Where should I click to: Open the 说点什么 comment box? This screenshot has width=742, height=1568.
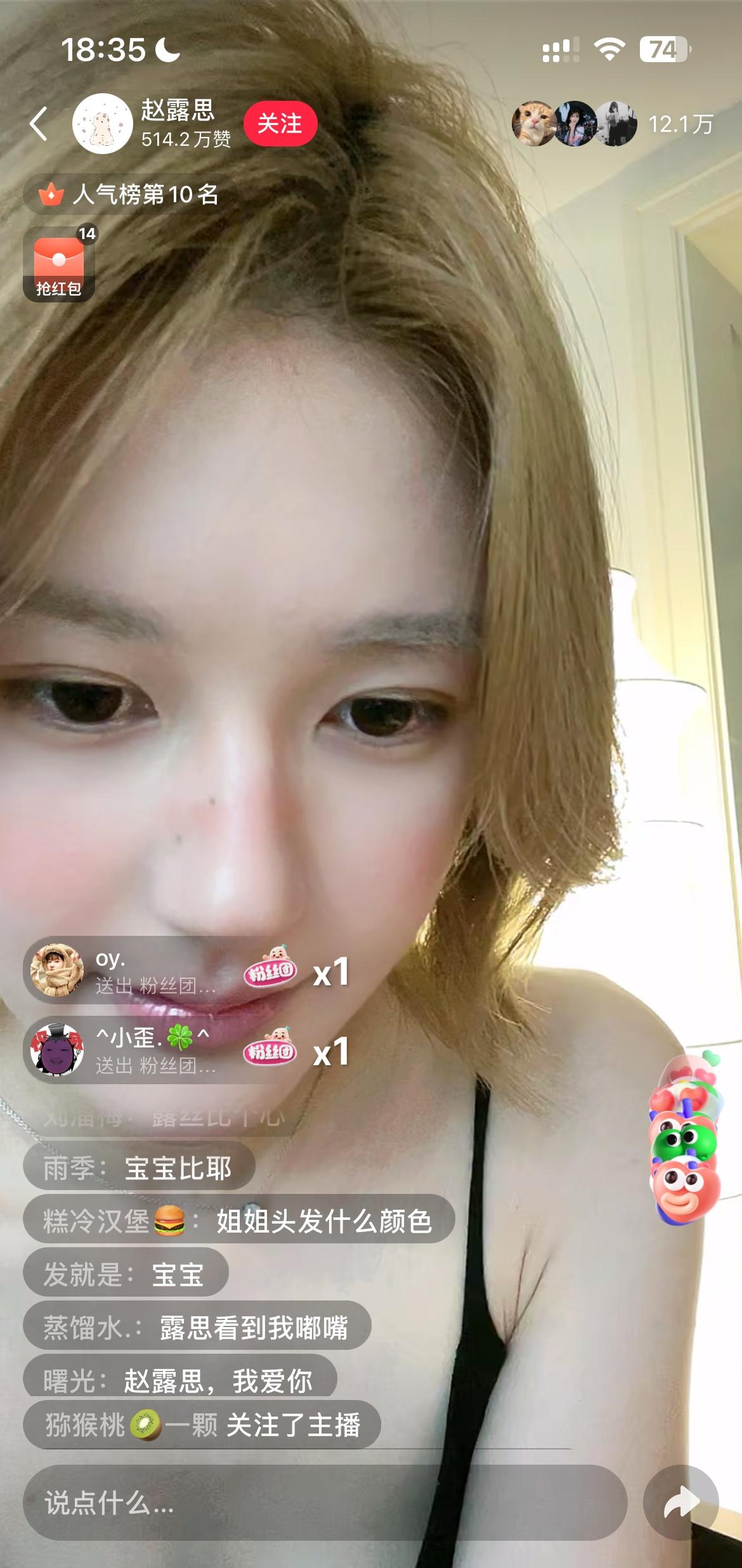pyautogui.click(x=325, y=1503)
